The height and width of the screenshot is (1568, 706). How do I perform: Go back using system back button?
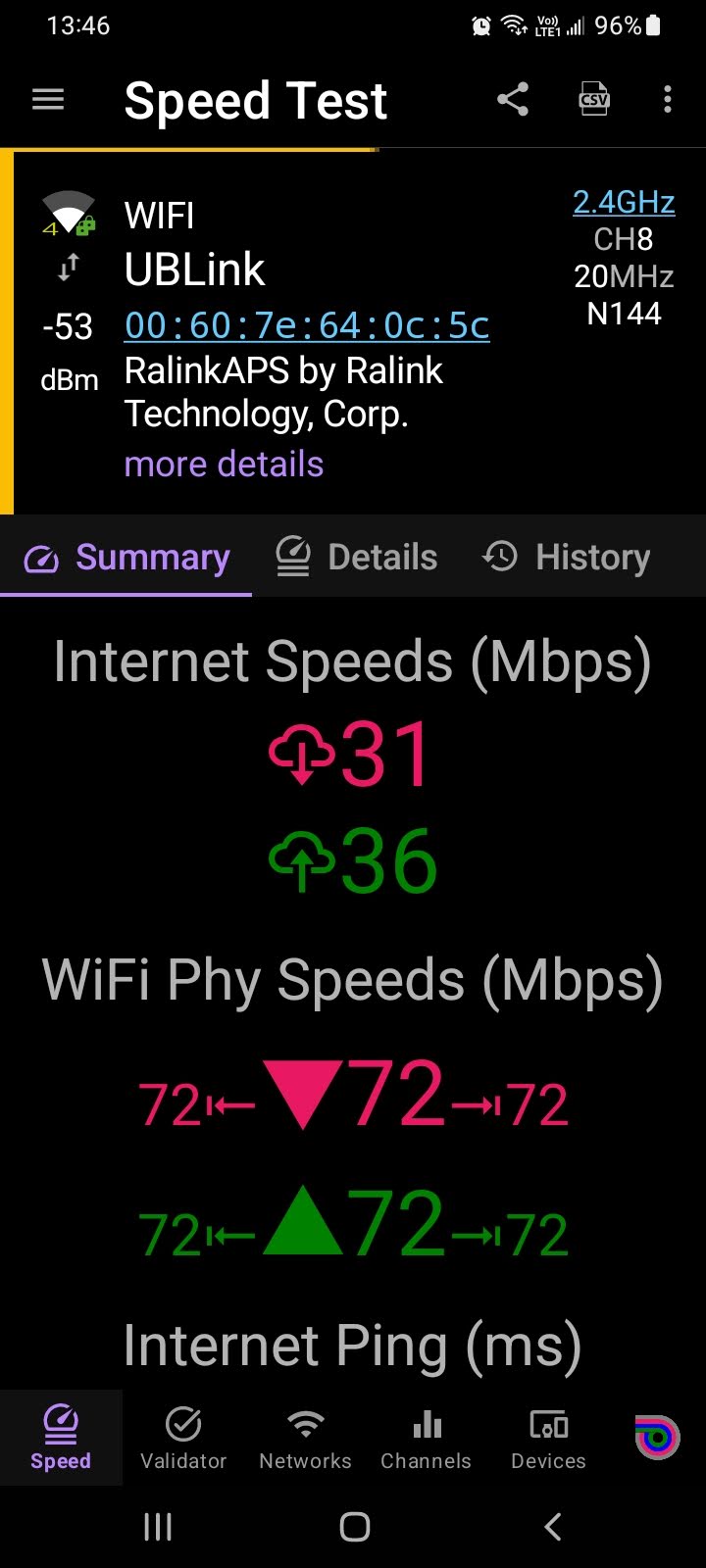pyautogui.click(x=553, y=1526)
